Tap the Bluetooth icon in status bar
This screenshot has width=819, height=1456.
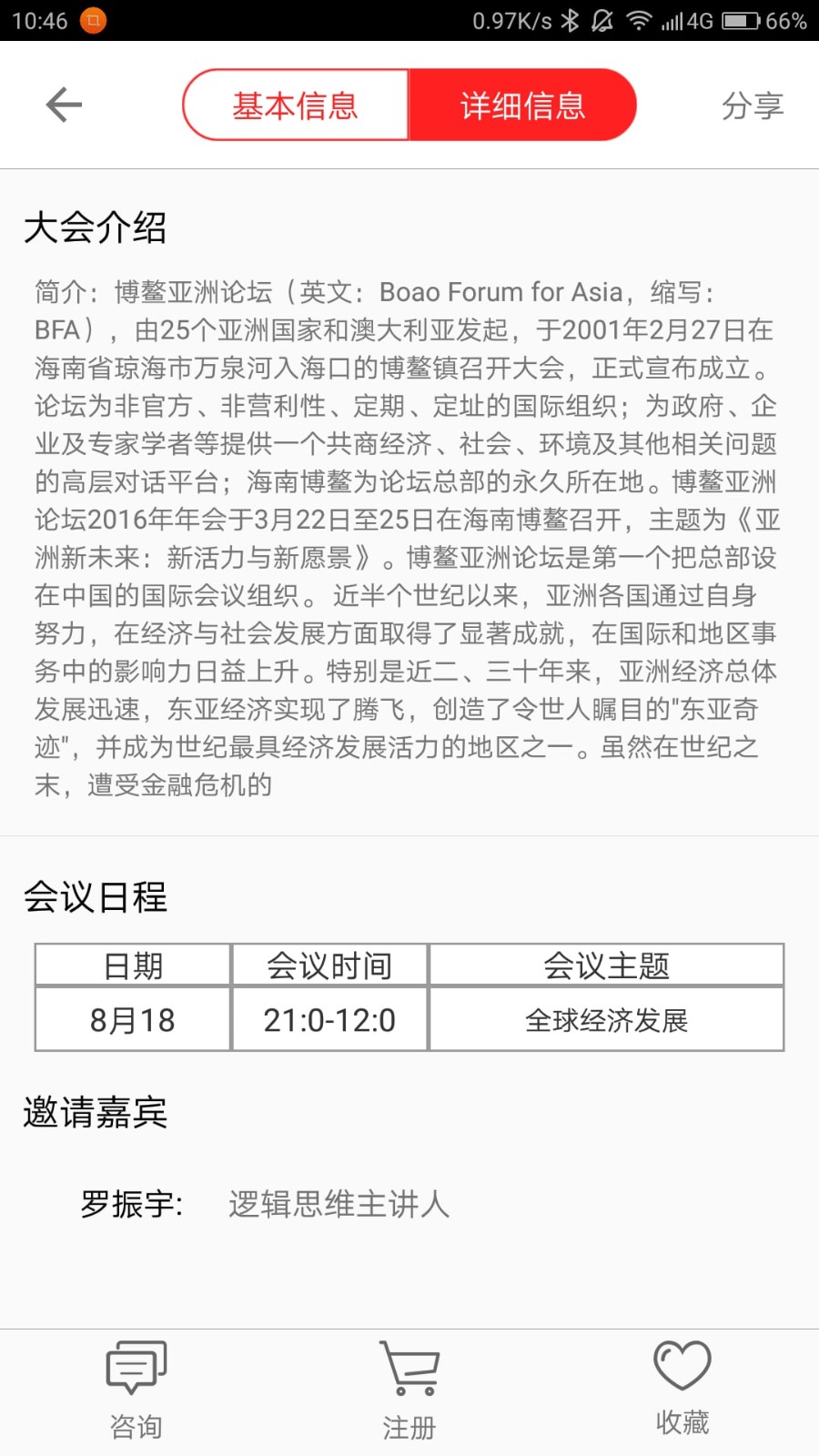(x=572, y=18)
